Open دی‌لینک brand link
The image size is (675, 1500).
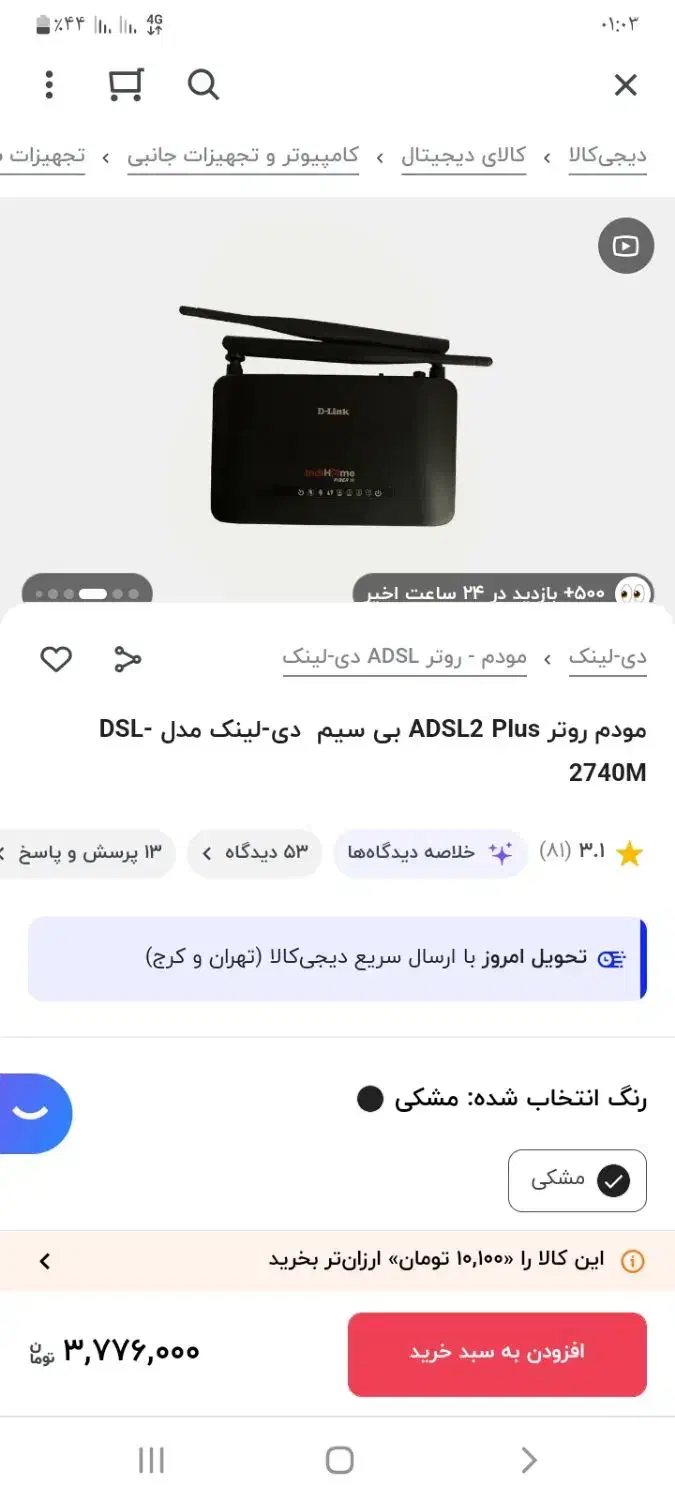click(x=607, y=658)
